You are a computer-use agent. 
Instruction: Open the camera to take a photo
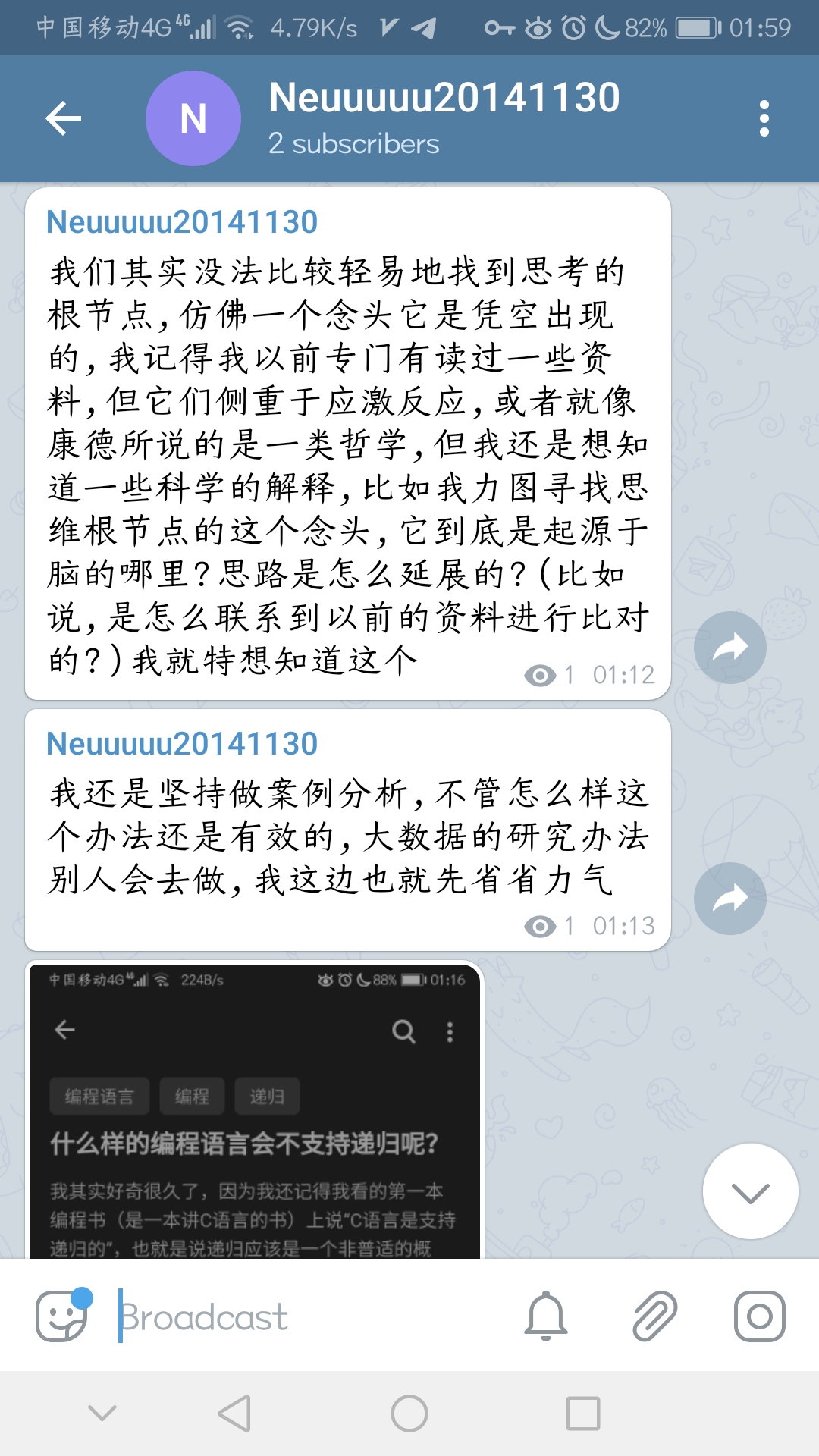point(759,1316)
